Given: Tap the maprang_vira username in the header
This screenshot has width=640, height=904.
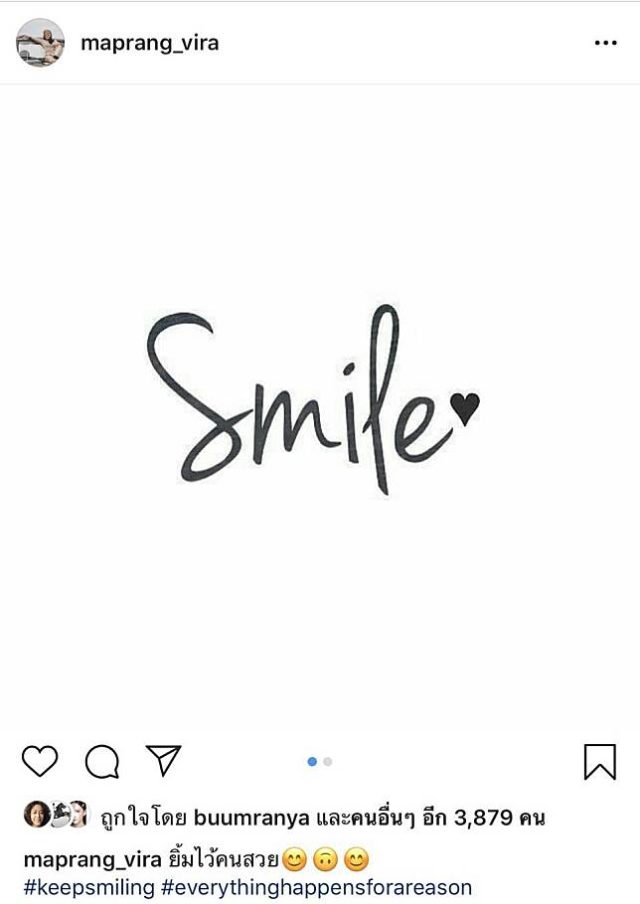Looking at the screenshot, I should tap(149, 43).
